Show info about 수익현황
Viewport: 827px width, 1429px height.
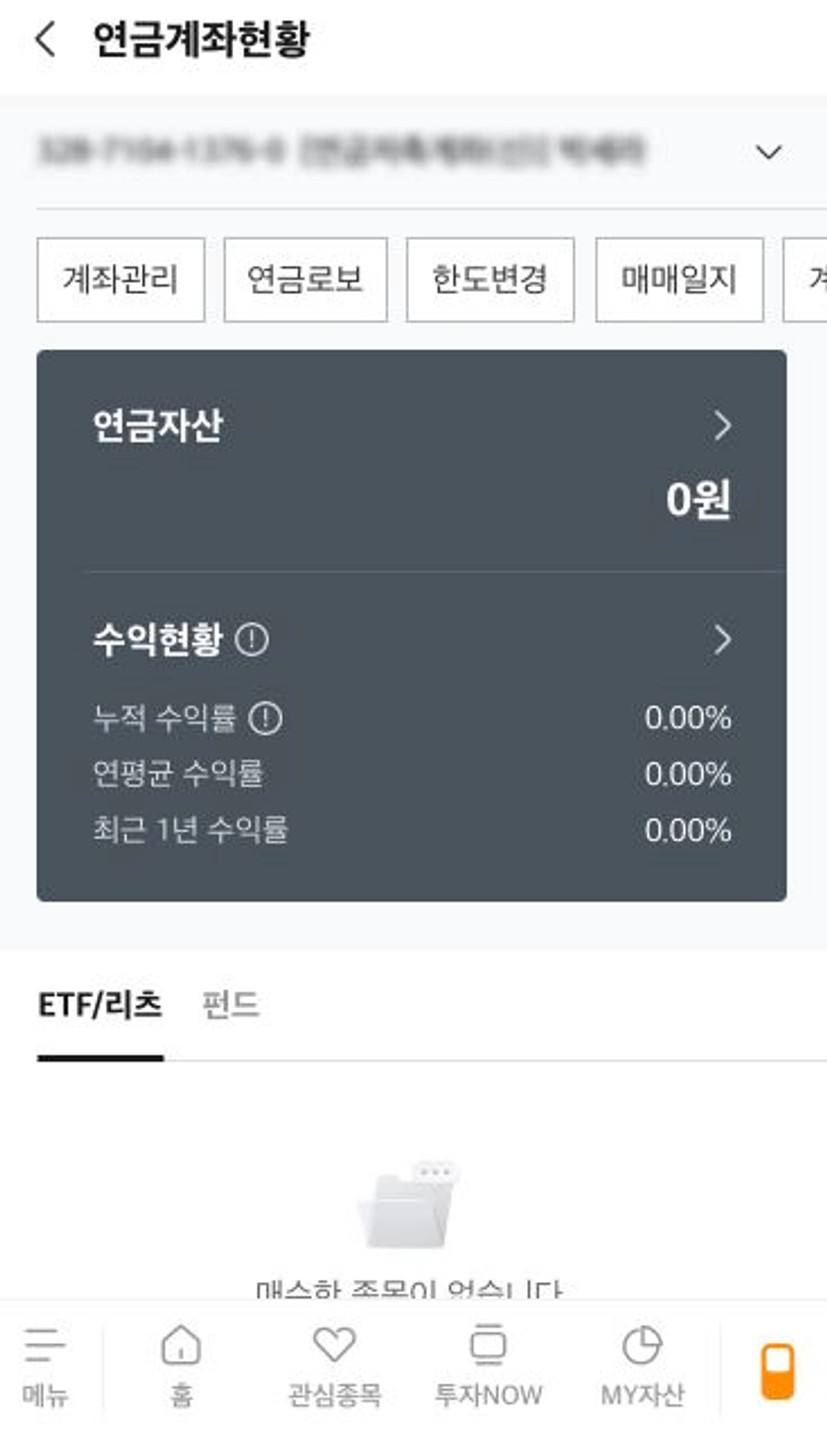[251, 640]
